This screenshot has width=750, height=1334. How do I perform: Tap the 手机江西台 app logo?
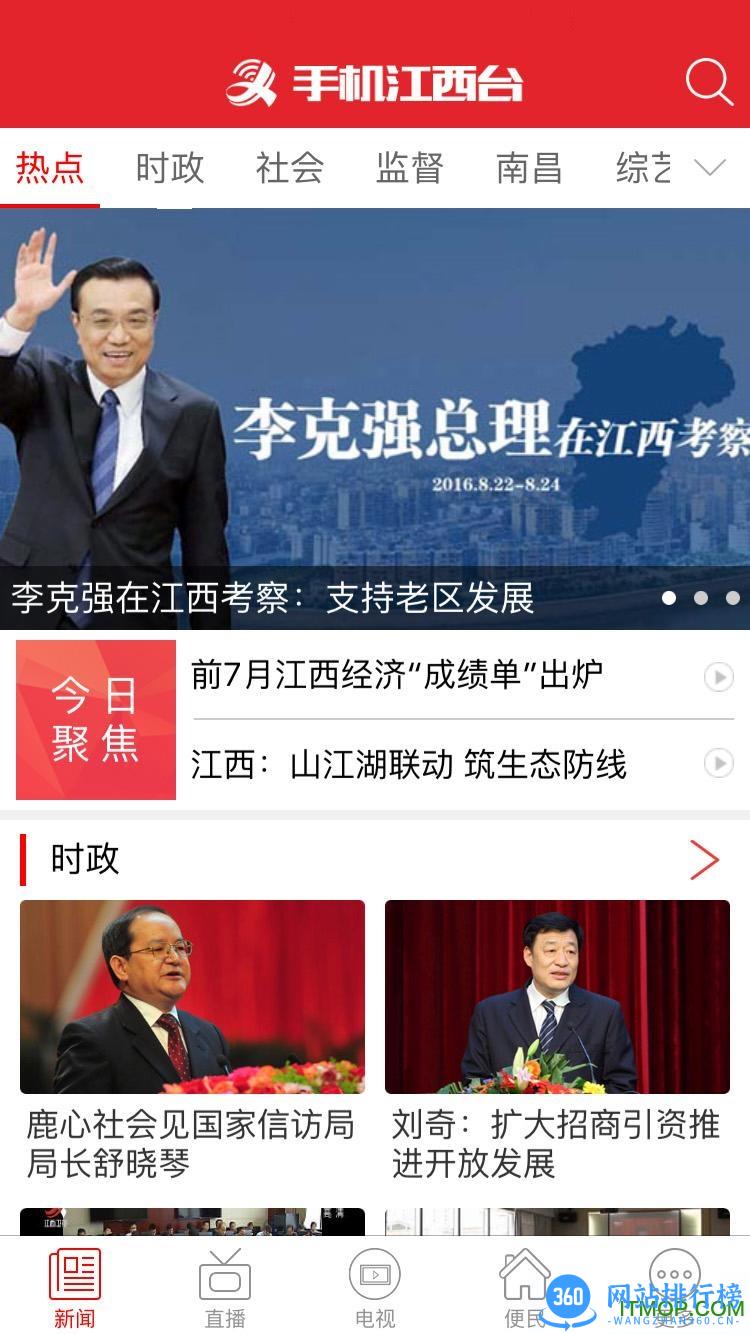[375, 83]
